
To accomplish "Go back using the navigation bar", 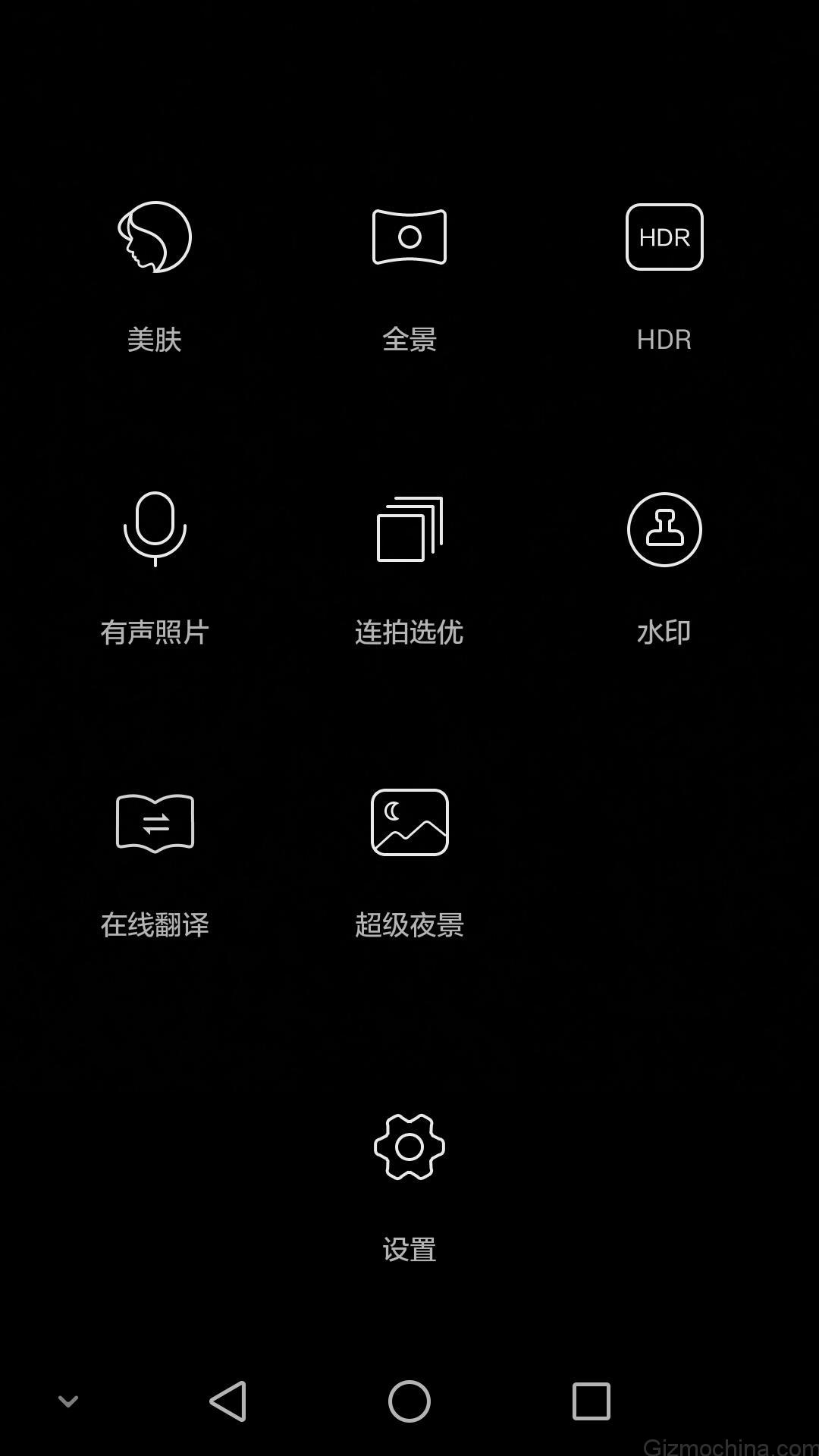I will [x=228, y=1401].
